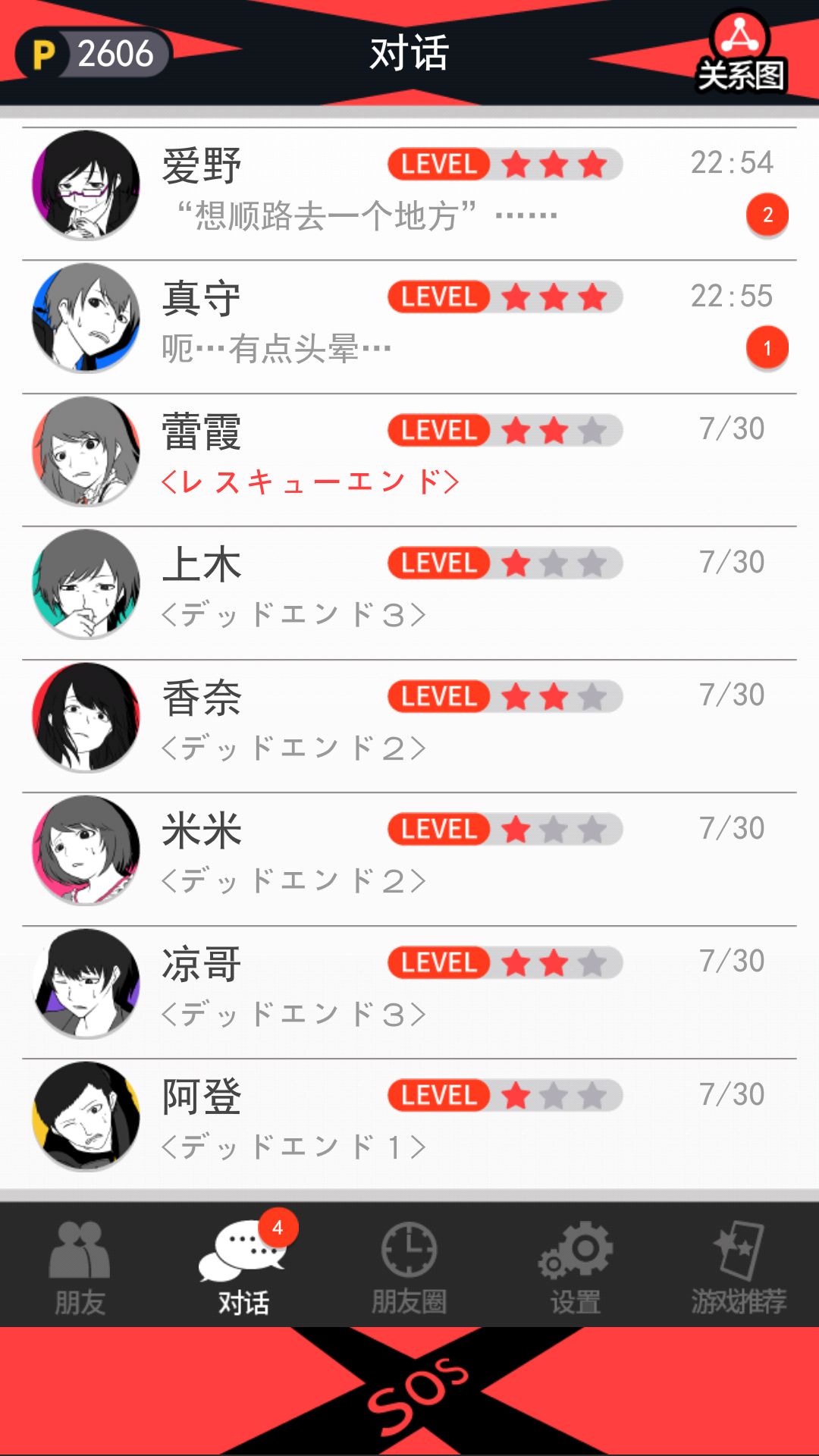Open 凉哥's avatar thumbnail
The height and width of the screenshot is (1456, 819).
pos(86,982)
